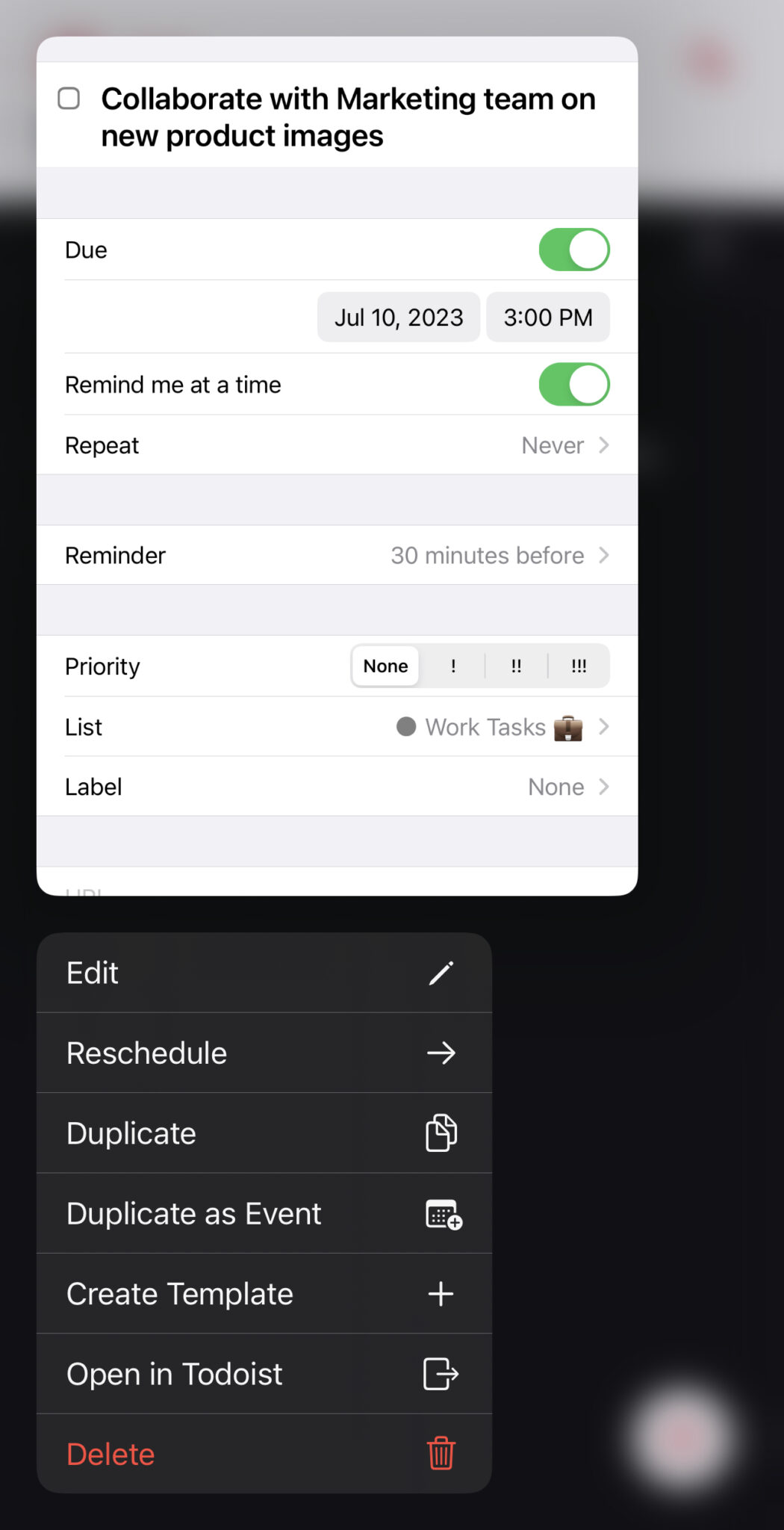784x1530 pixels.
Task: Change the 3:00 PM due time
Action: 548,318
